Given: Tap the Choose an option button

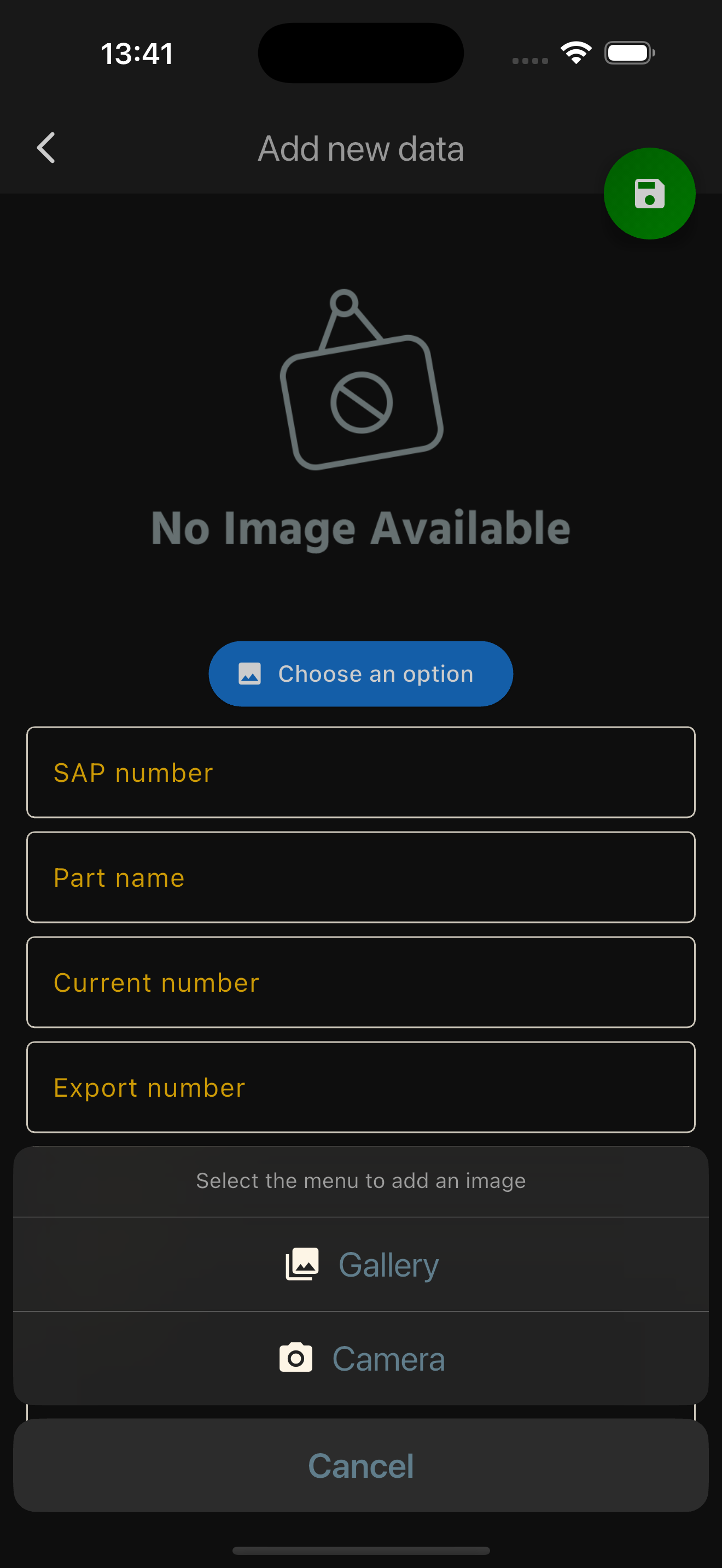Looking at the screenshot, I should pyautogui.click(x=361, y=673).
